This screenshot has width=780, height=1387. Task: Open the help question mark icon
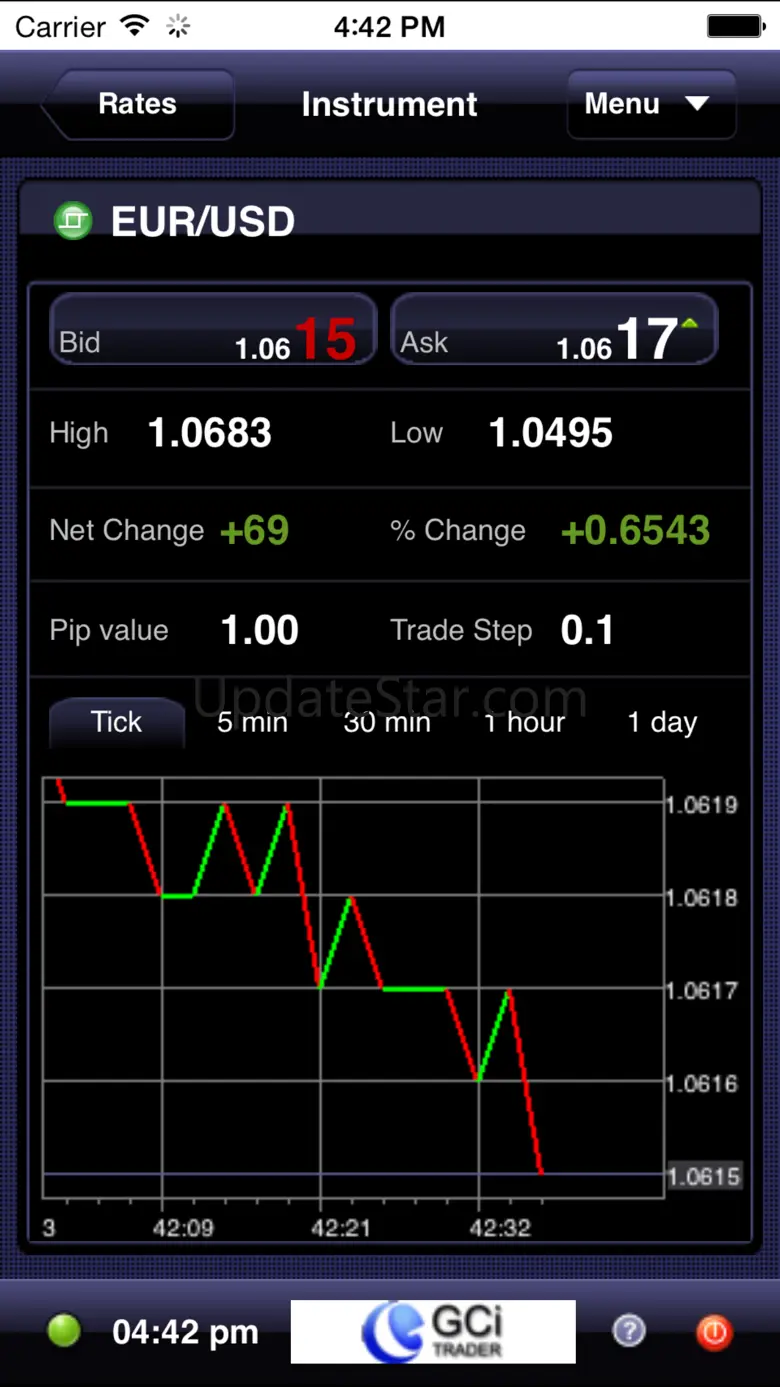click(629, 1331)
